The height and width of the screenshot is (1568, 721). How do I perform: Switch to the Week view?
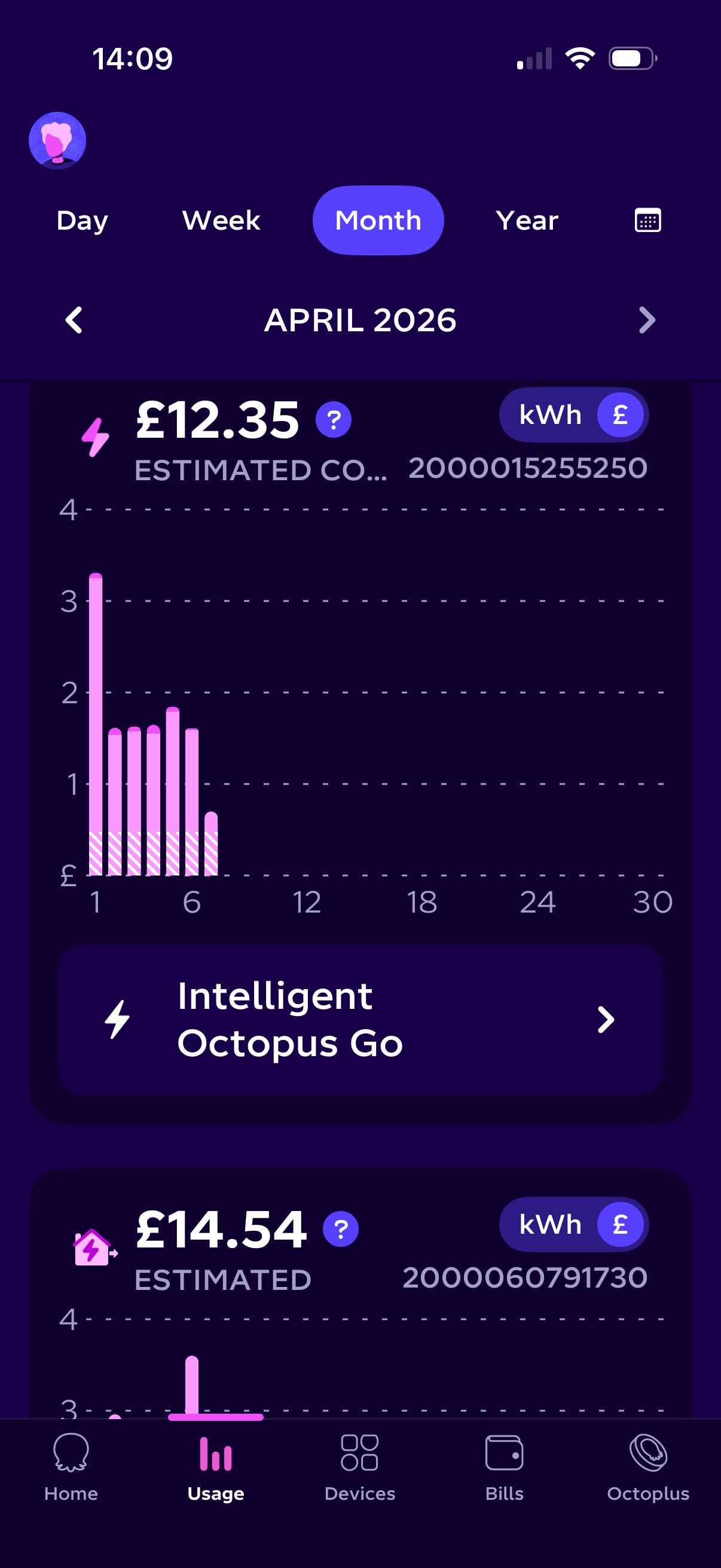221,220
